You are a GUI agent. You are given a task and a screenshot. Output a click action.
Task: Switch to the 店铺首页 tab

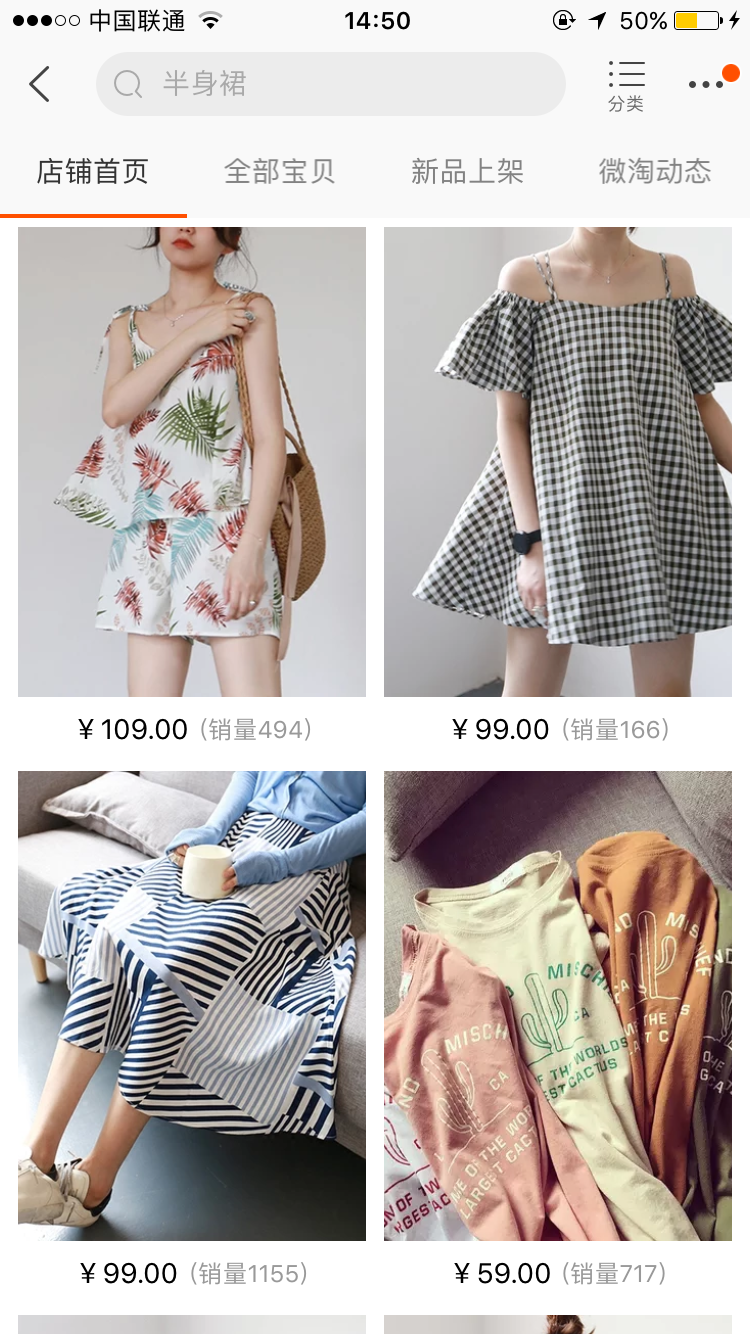click(x=93, y=171)
